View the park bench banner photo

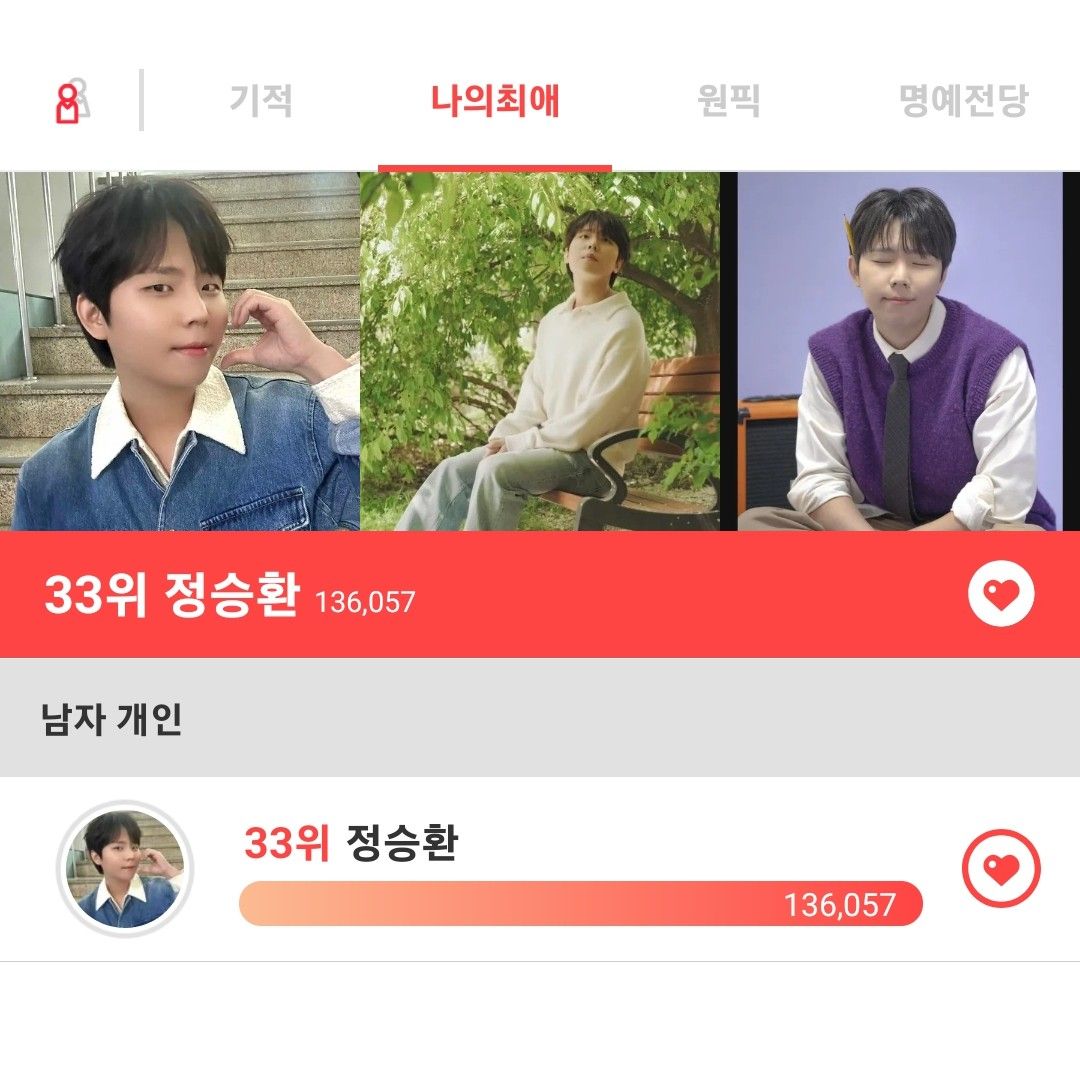pyautogui.click(x=540, y=351)
